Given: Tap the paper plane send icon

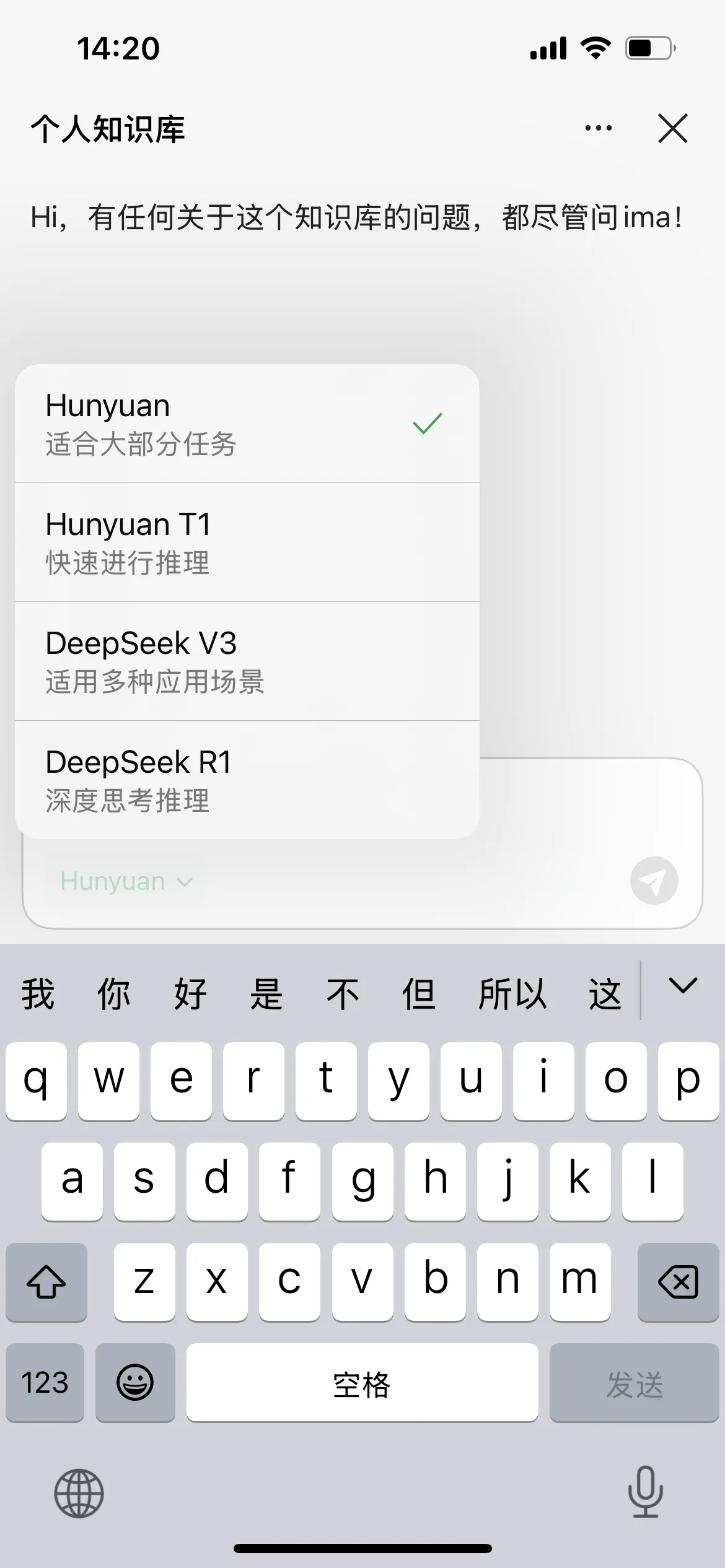Looking at the screenshot, I should point(654,881).
